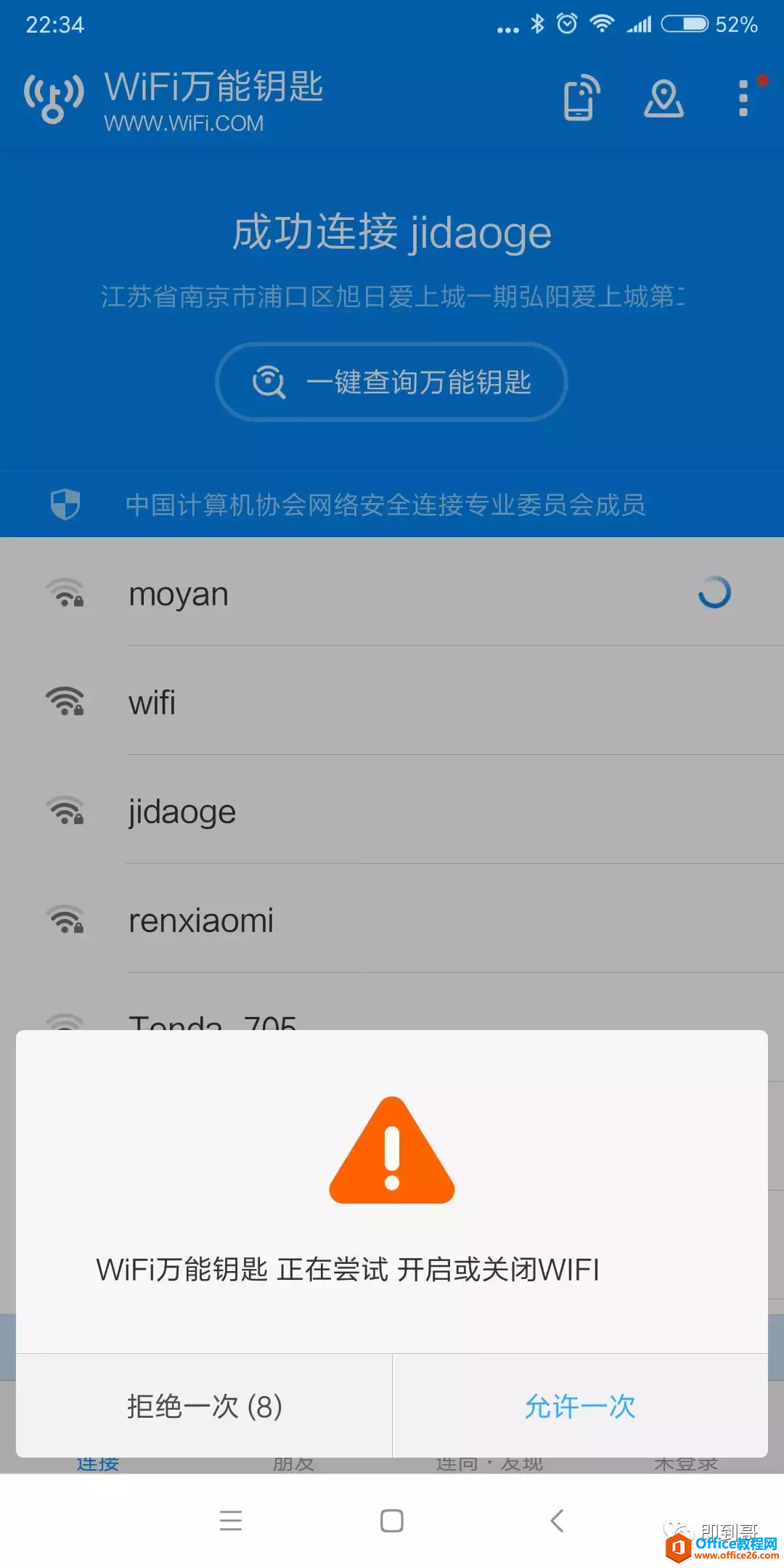
Task: Select the jidaoge WiFi network
Action: (x=392, y=810)
